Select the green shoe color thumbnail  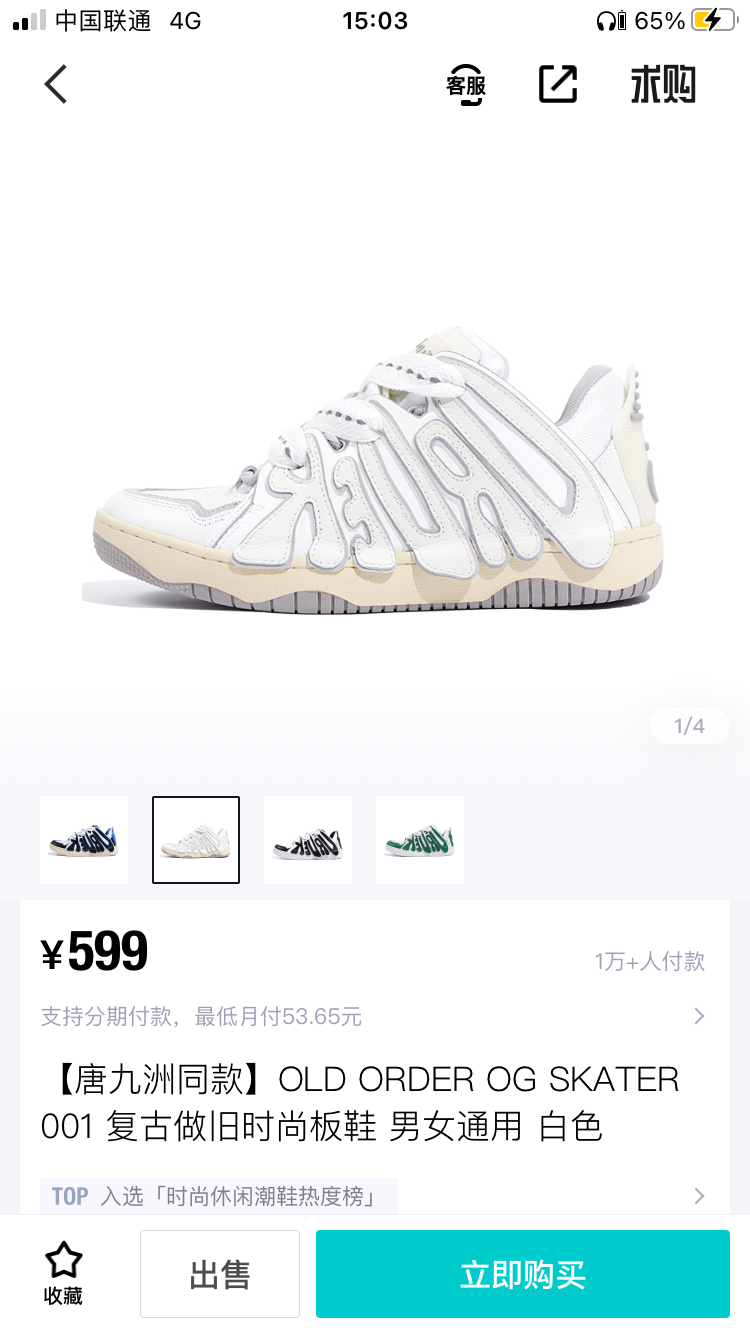(x=420, y=840)
